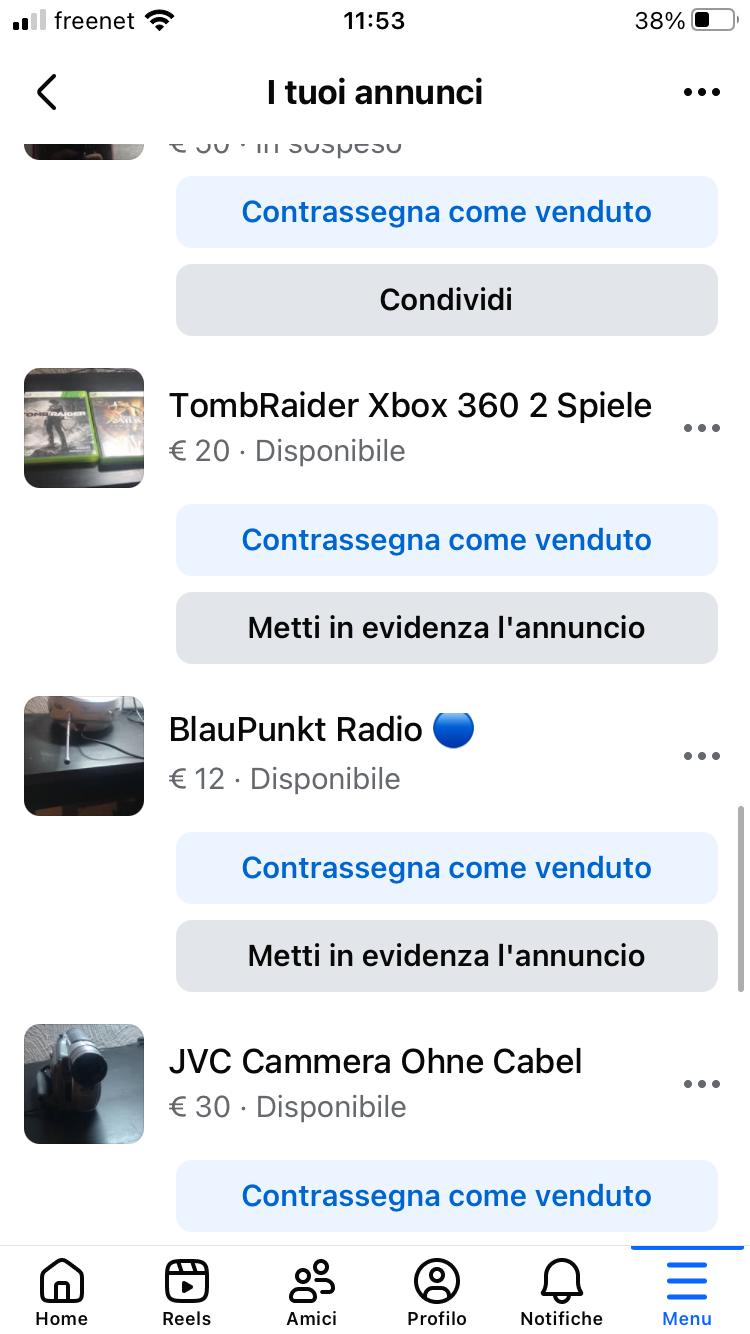750x1334 pixels.
Task: Mark TombRaider Xbox 360 as sold
Action: click(446, 539)
